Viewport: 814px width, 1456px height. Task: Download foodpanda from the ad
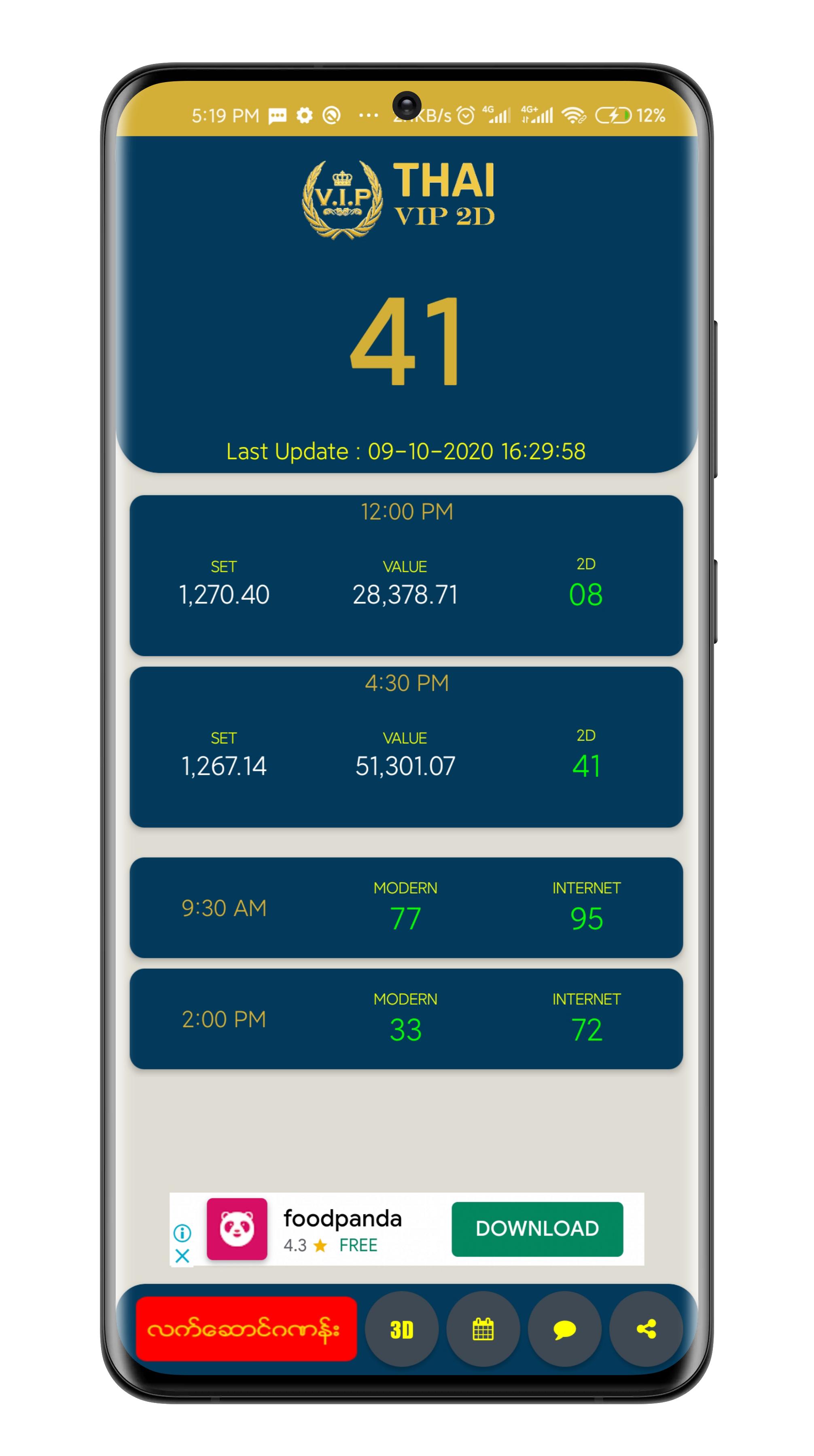pyautogui.click(x=537, y=1229)
